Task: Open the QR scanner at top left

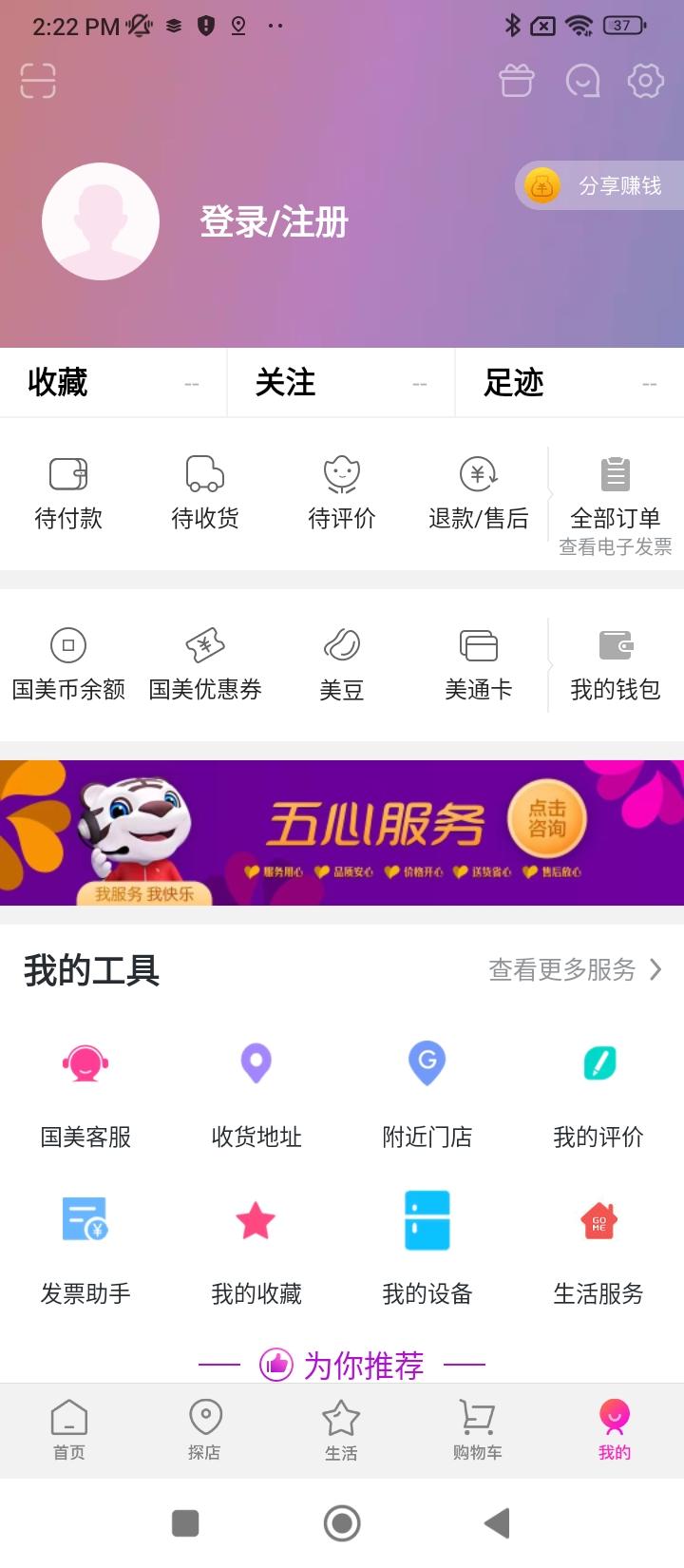Action: tap(38, 82)
